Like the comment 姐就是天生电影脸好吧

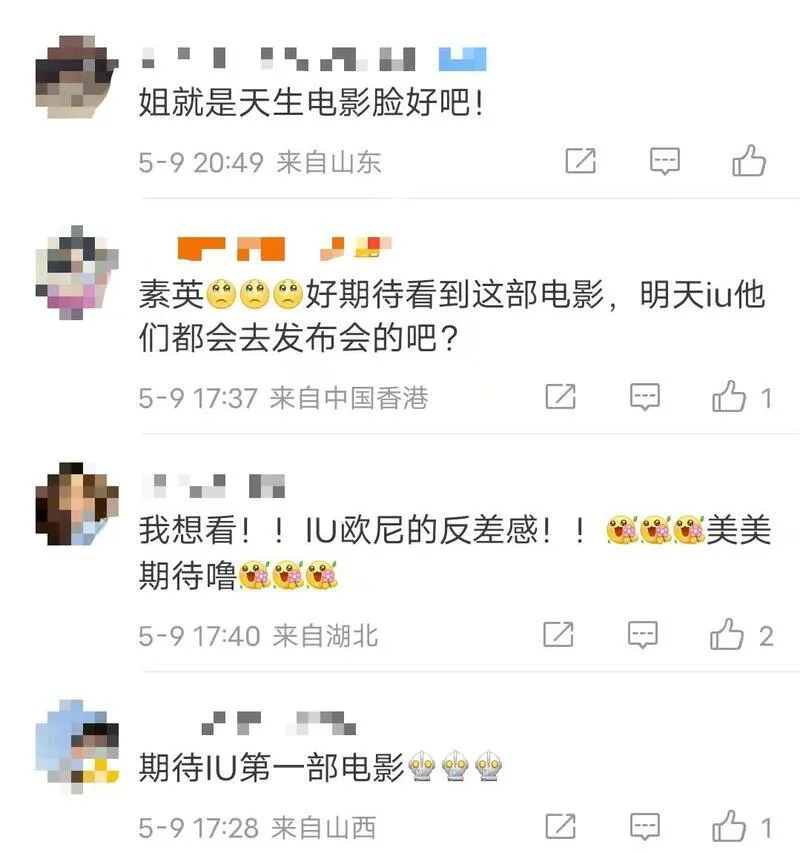click(749, 161)
